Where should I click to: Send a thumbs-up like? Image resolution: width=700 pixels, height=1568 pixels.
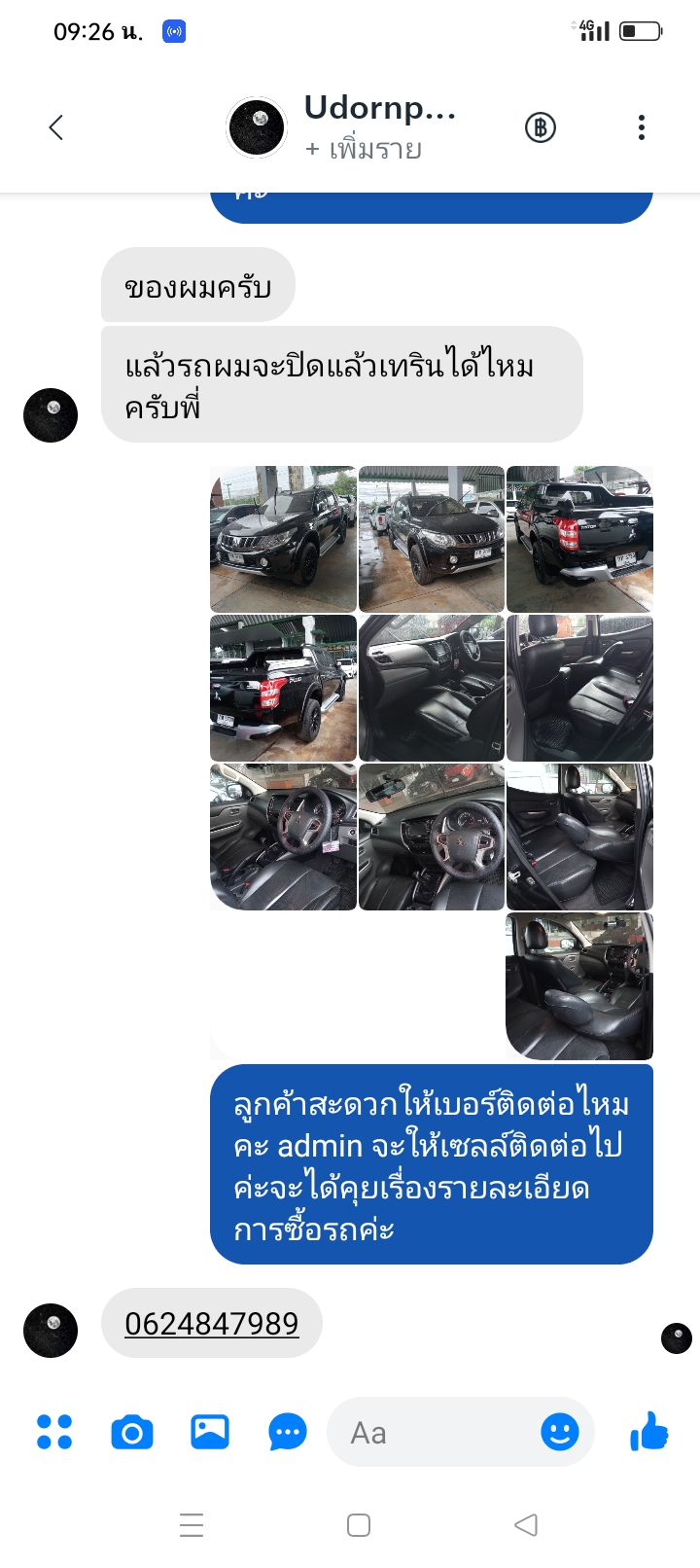pyautogui.click(x=648, y=1432)
